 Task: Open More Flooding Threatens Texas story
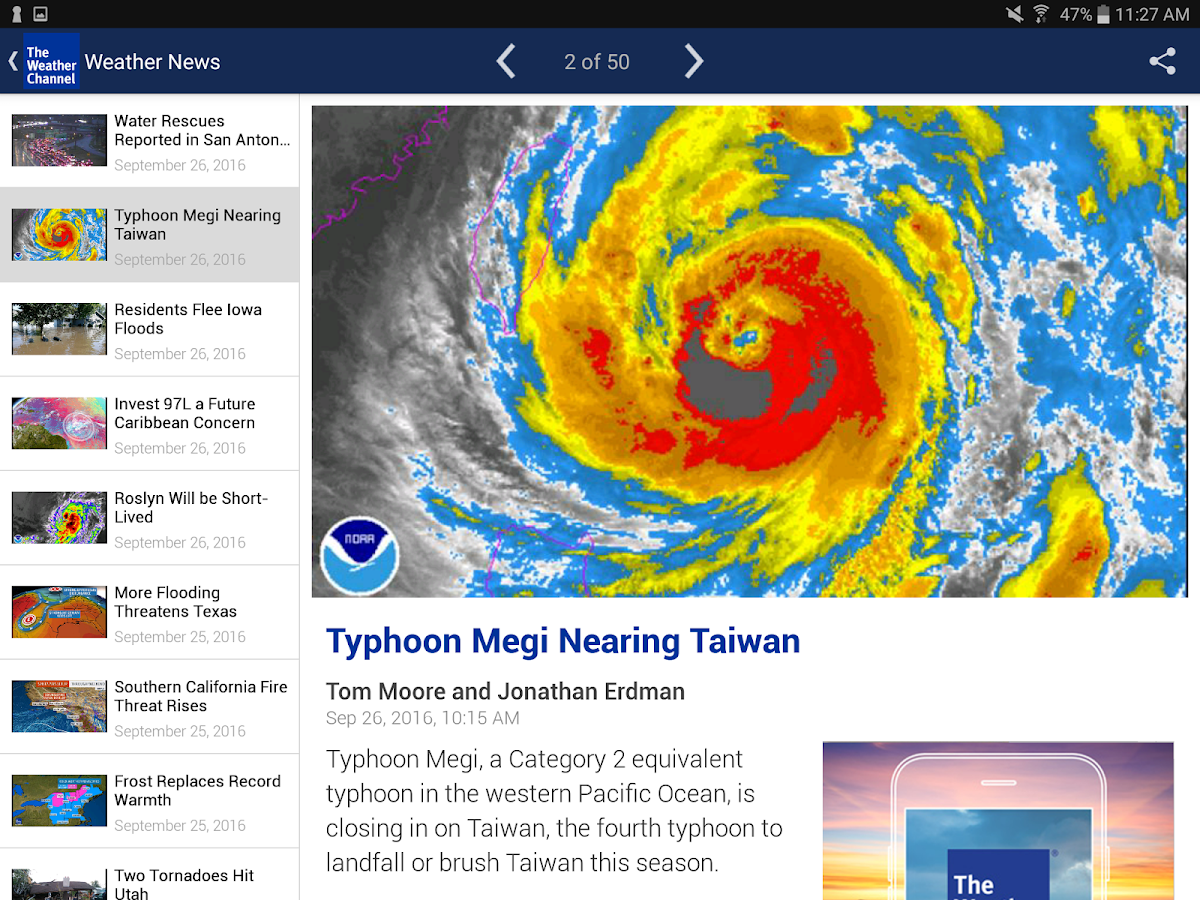coord(149,612)
